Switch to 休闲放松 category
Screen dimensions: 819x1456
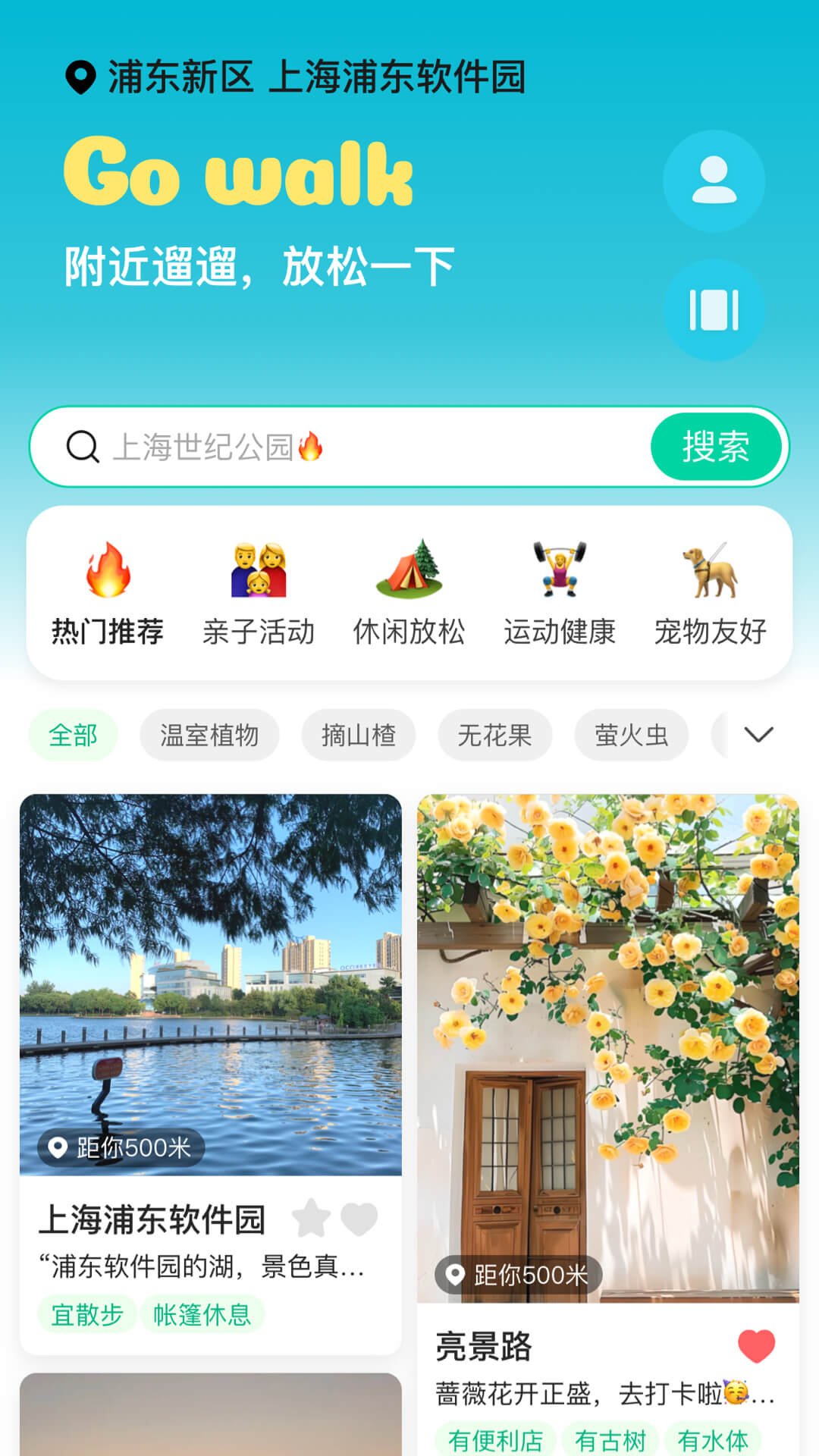click(x=409, y=593)
